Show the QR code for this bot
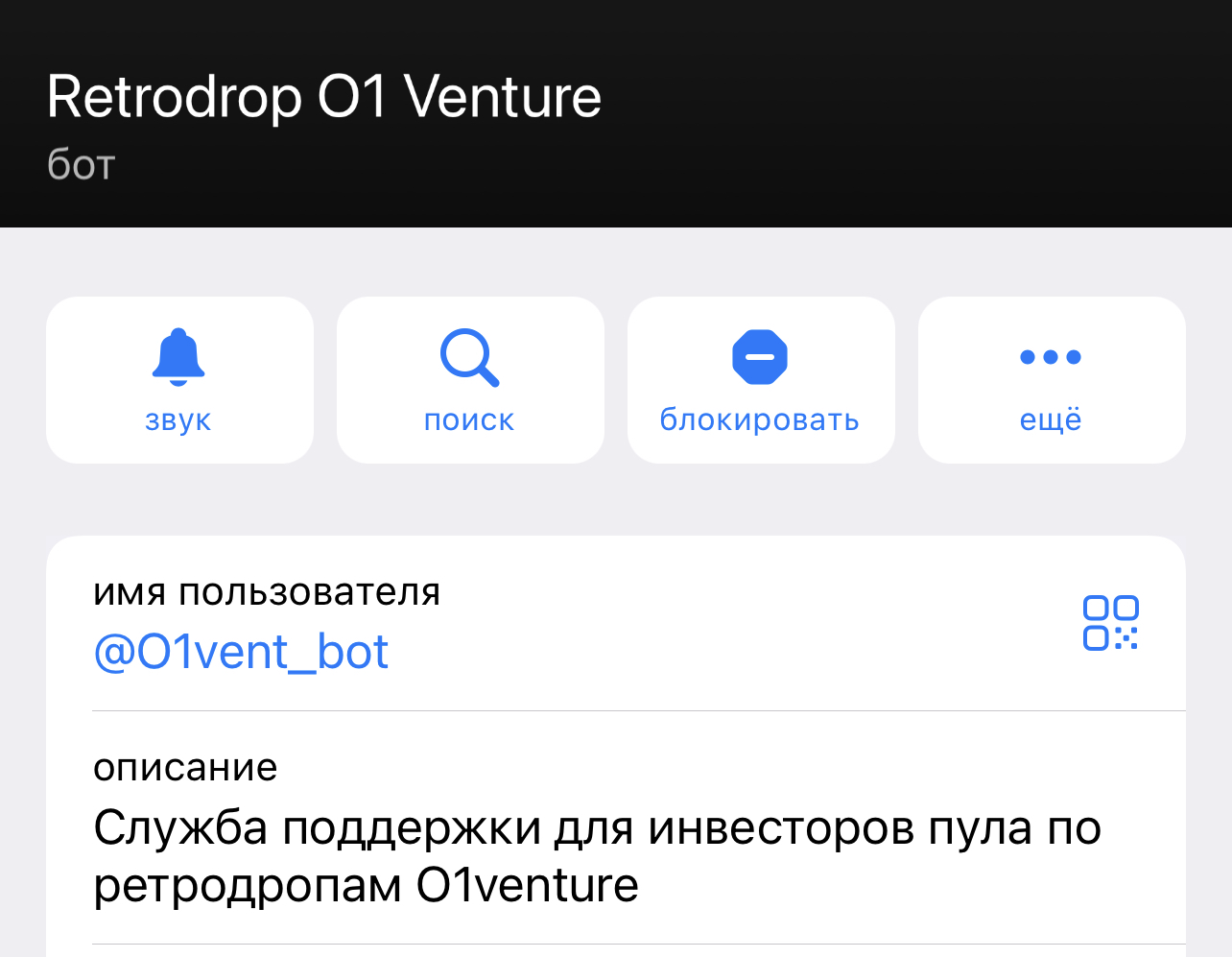 click(1110, 623)
